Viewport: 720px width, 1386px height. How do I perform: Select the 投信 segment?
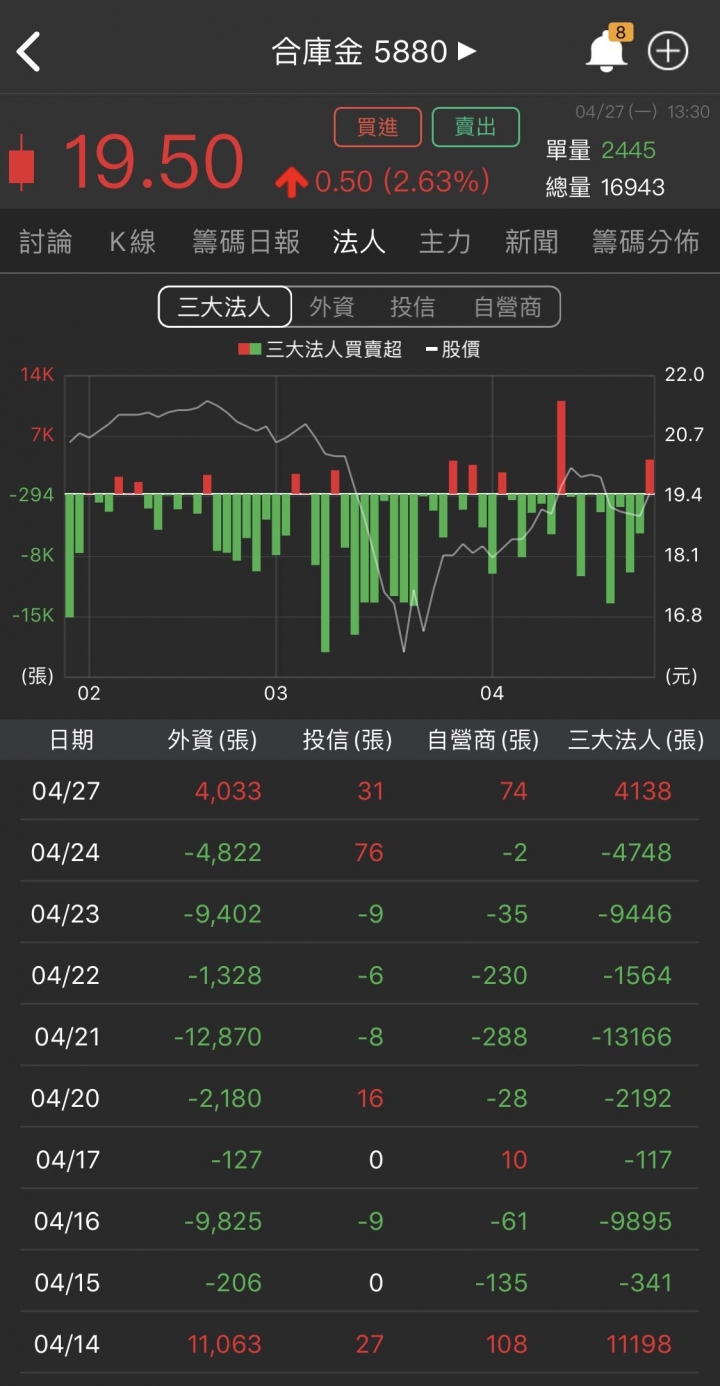click(x=413, y=307)
